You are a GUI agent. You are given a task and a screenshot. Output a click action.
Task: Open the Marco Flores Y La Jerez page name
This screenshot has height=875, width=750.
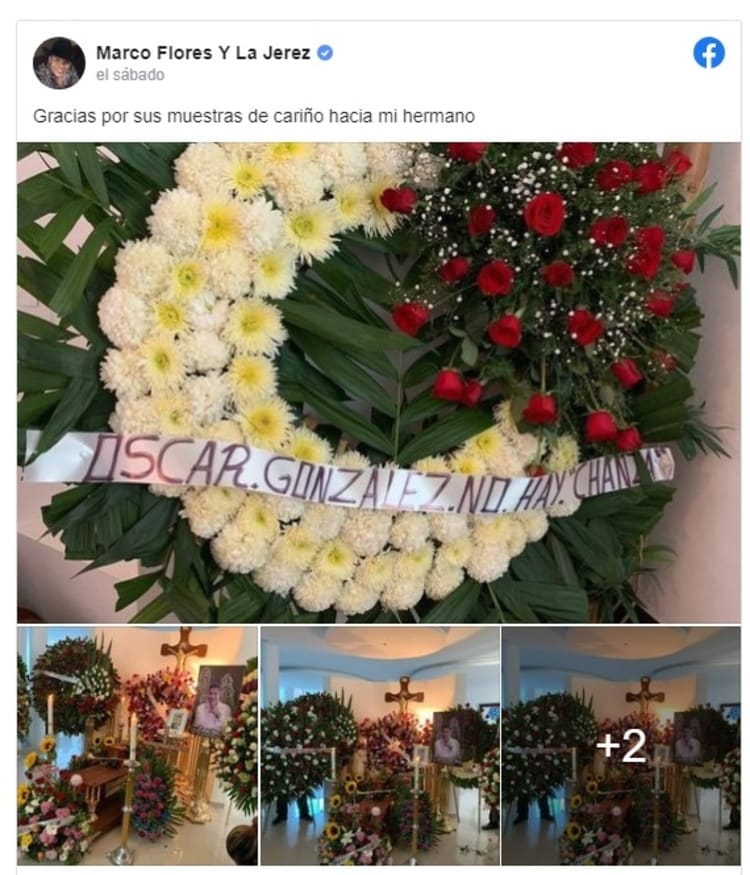pyautogui.click(x=203, y=53)
